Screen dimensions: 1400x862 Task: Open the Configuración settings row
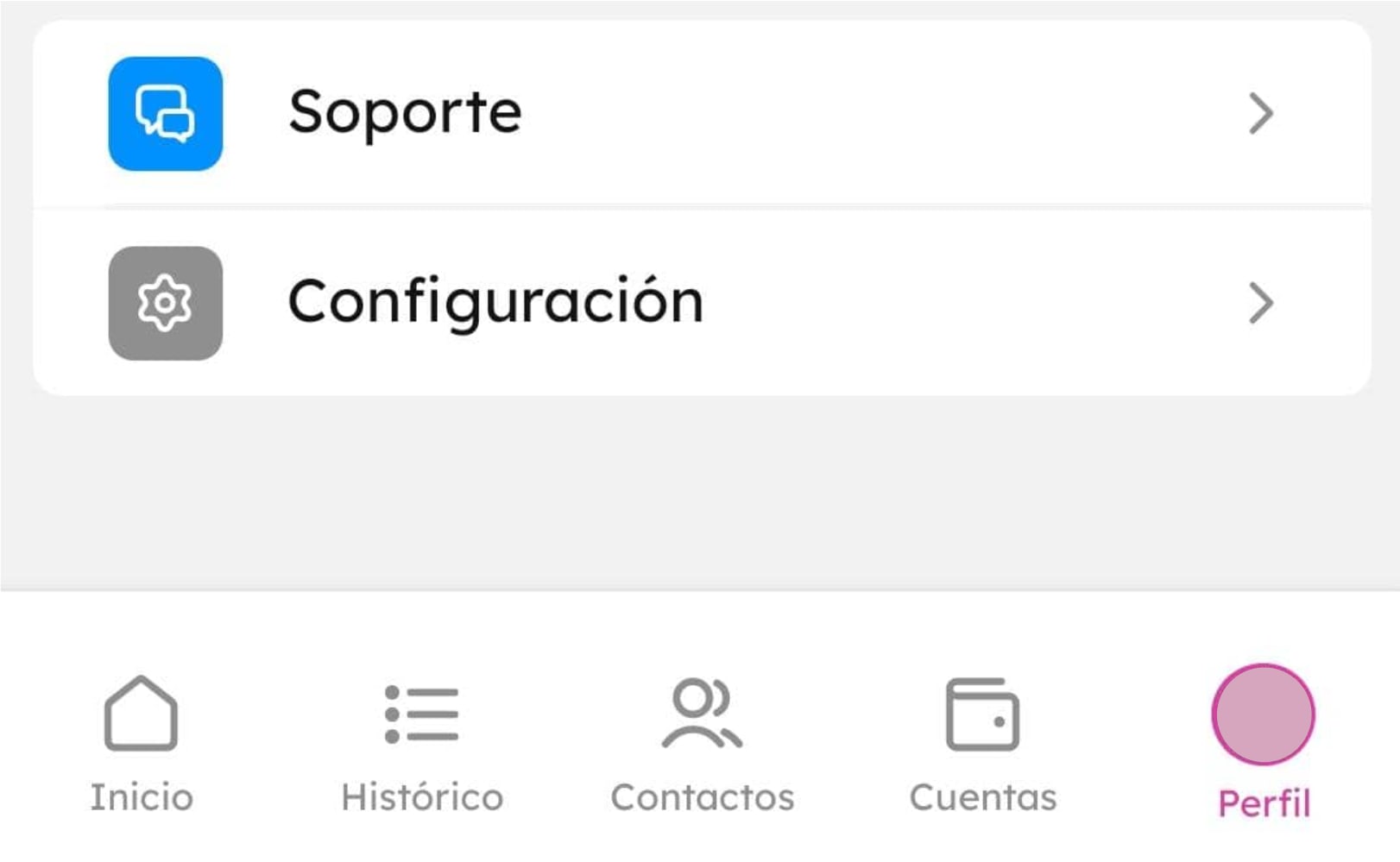click(699, 303)
